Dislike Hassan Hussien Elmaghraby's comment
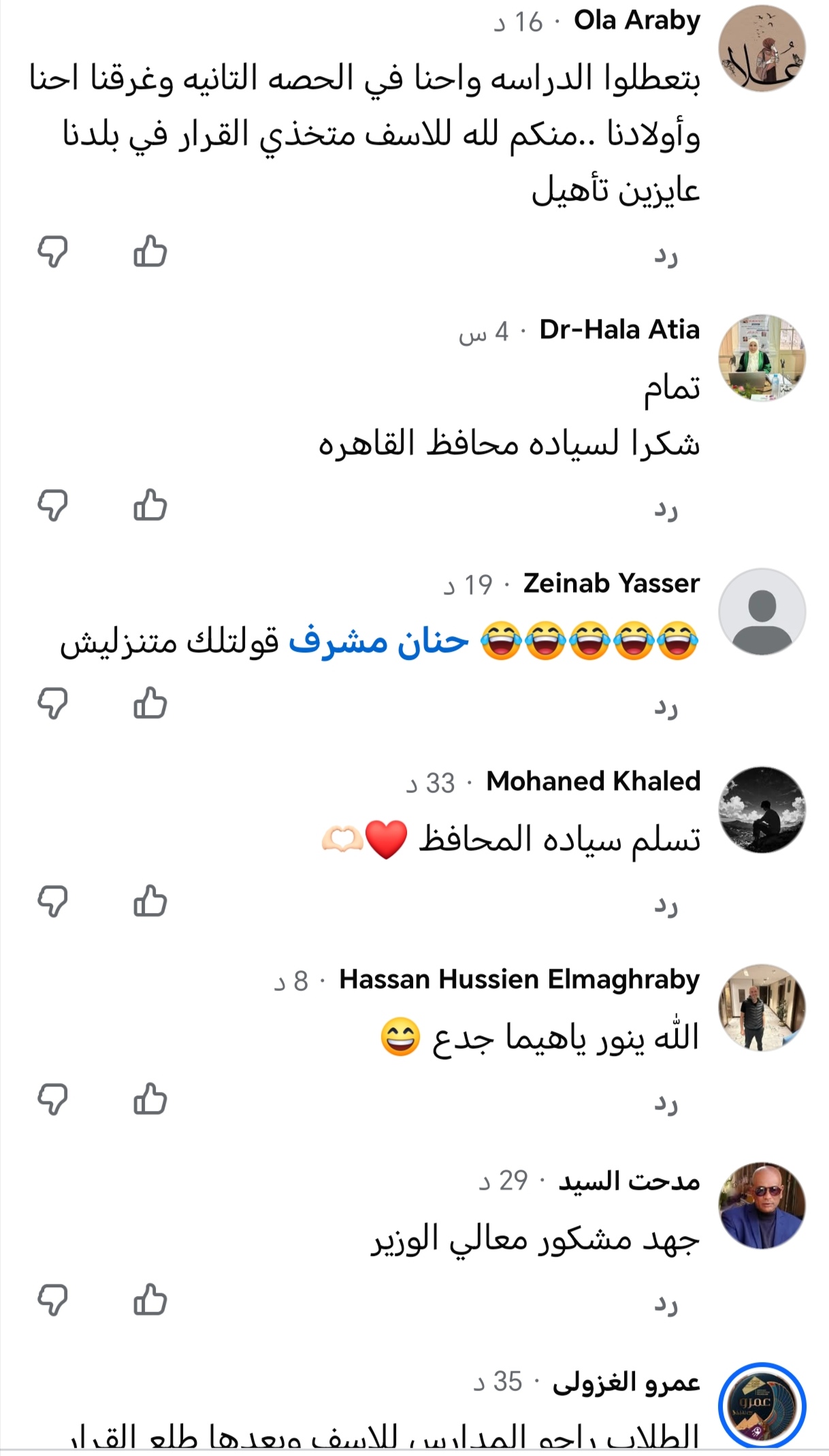The width and height of the screenshot is (829, 1456). pos(52,1099)
